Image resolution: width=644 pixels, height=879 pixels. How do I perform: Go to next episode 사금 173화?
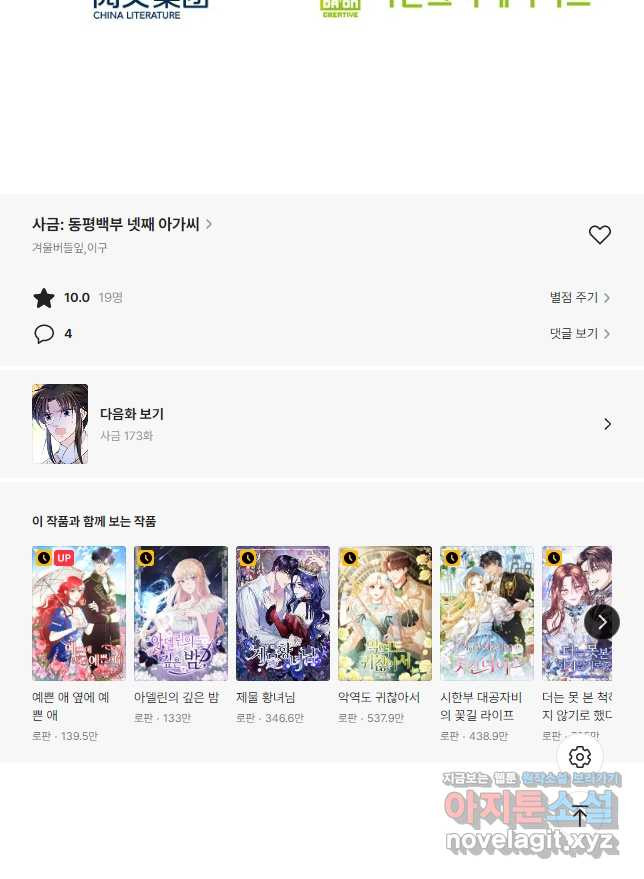click(x=320, y=424)
